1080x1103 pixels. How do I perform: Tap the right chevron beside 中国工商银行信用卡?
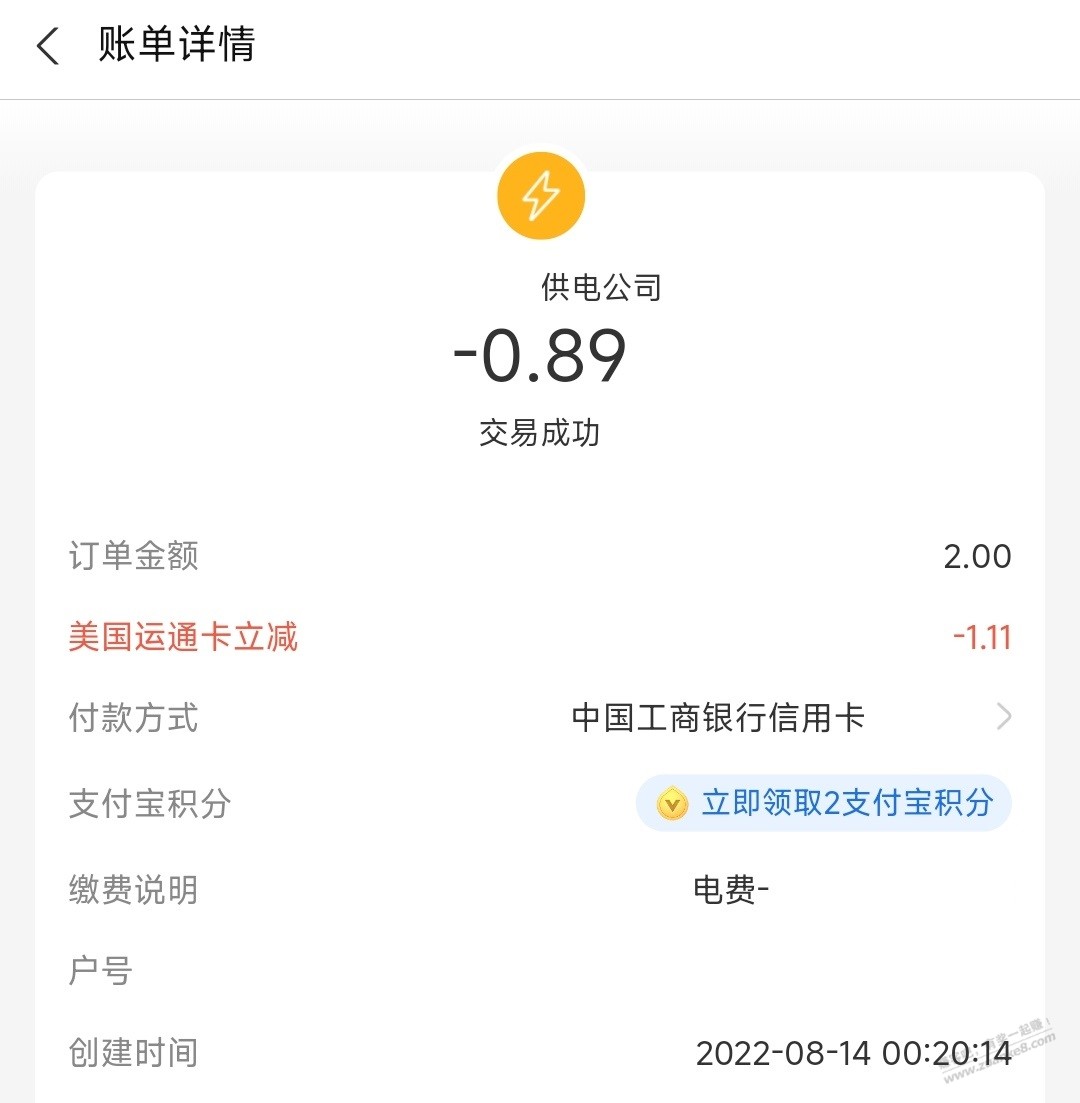pyautogui.click(x=1003, y=717)
